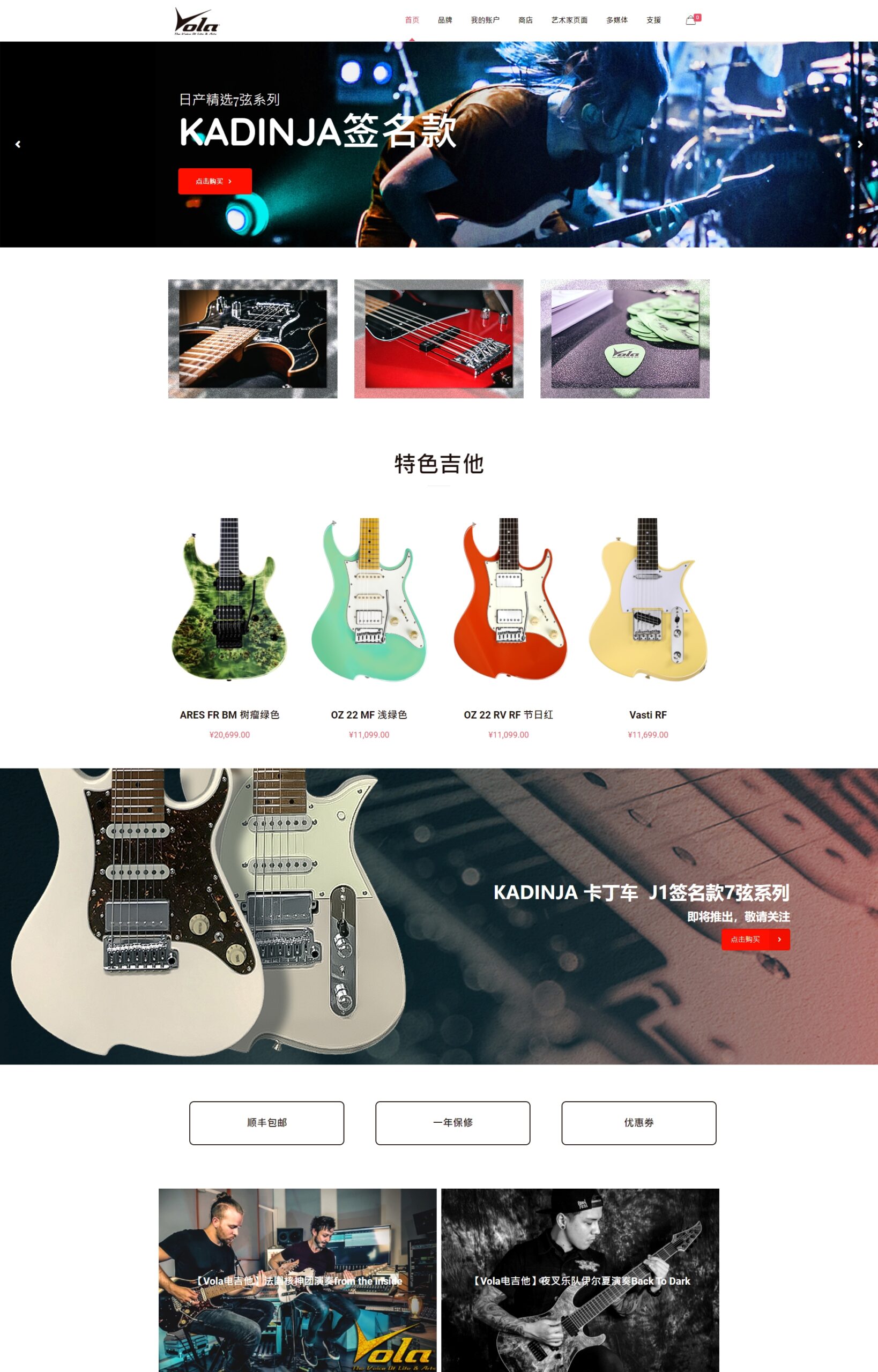This screenshot has width=878, height=1372.
Task: Show the previous banner slide
Action: coord(18,145)
